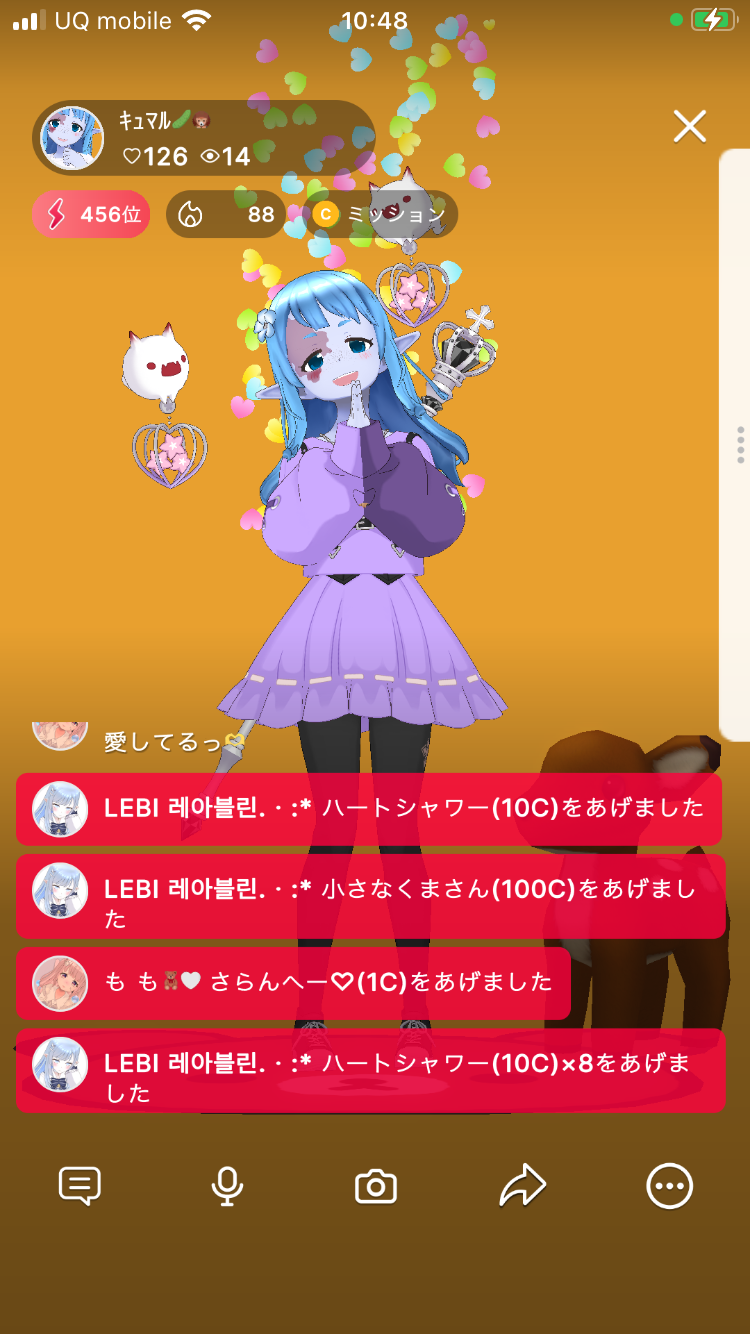Image resolution: width=750 pixels, height=1334 pixels.
Task: Take a screenshot with camera icon
Action: pos(376,1187)
